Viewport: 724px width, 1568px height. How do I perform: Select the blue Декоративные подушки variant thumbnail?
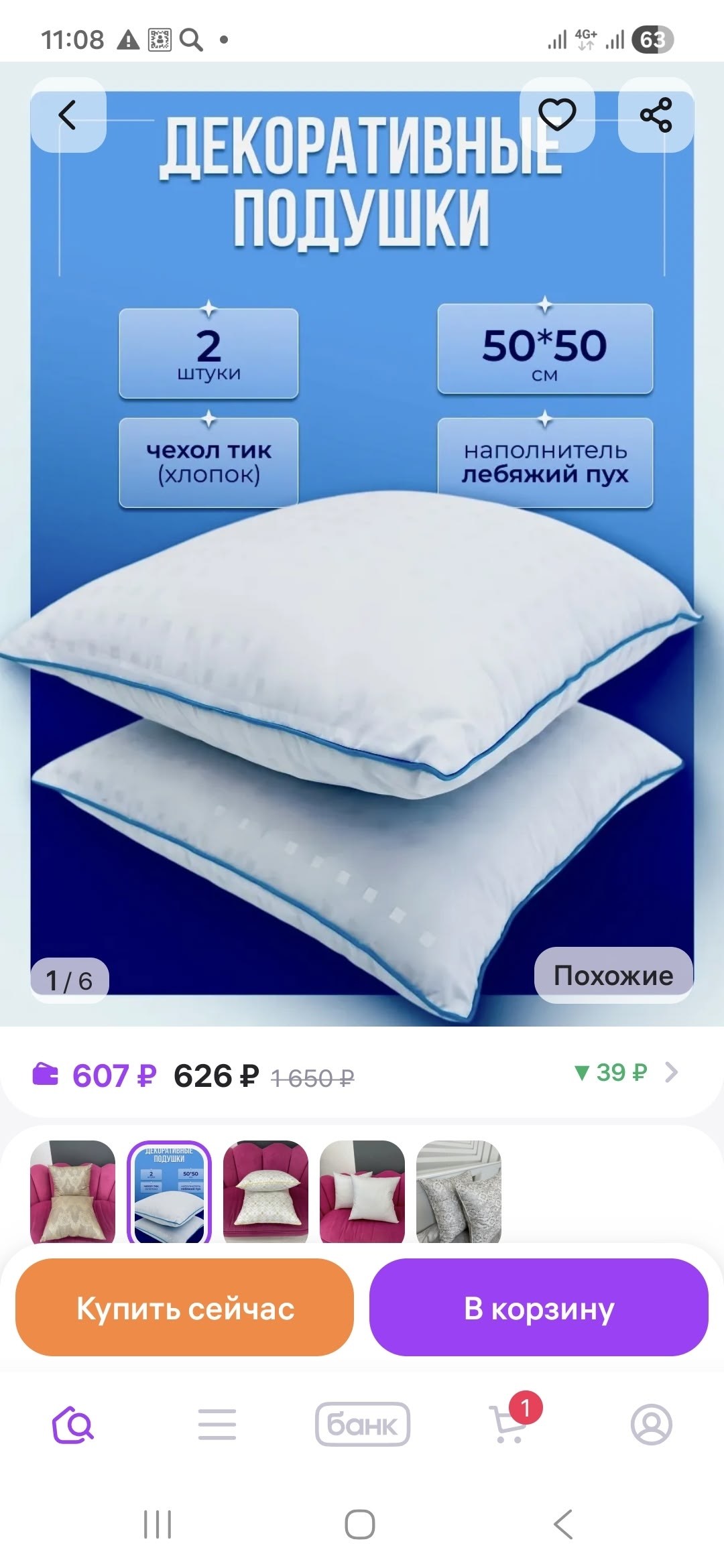169,1192
